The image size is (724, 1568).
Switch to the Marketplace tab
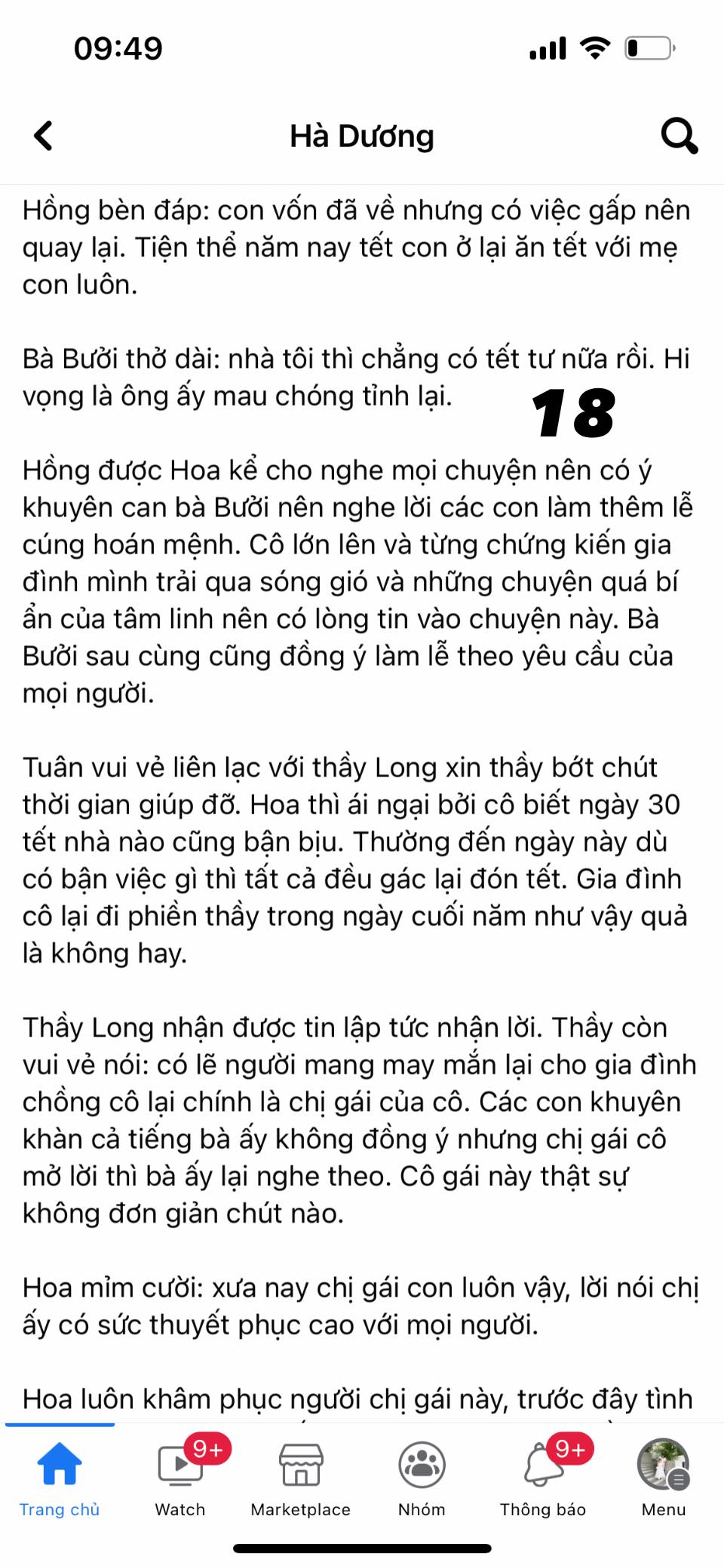(301, 1478)
